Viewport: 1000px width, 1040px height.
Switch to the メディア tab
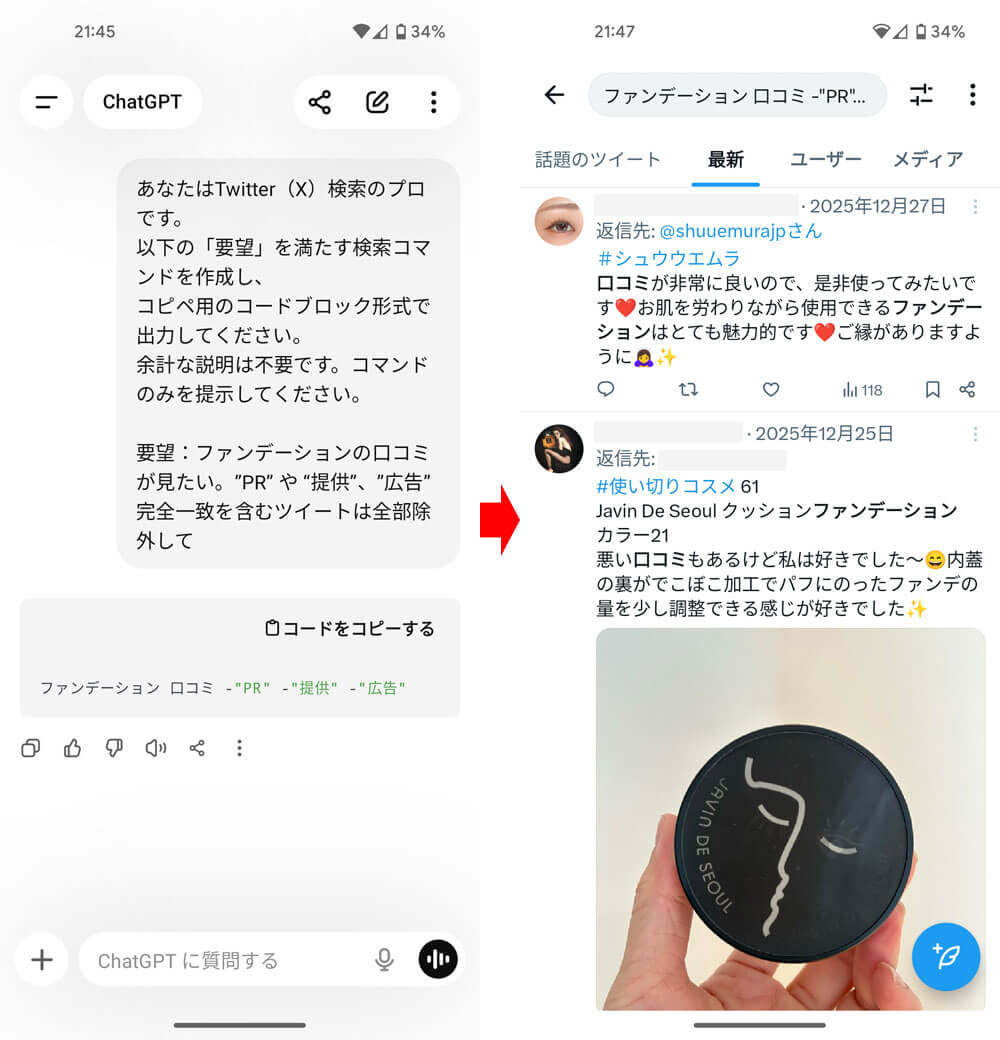[x=927, y=159]
